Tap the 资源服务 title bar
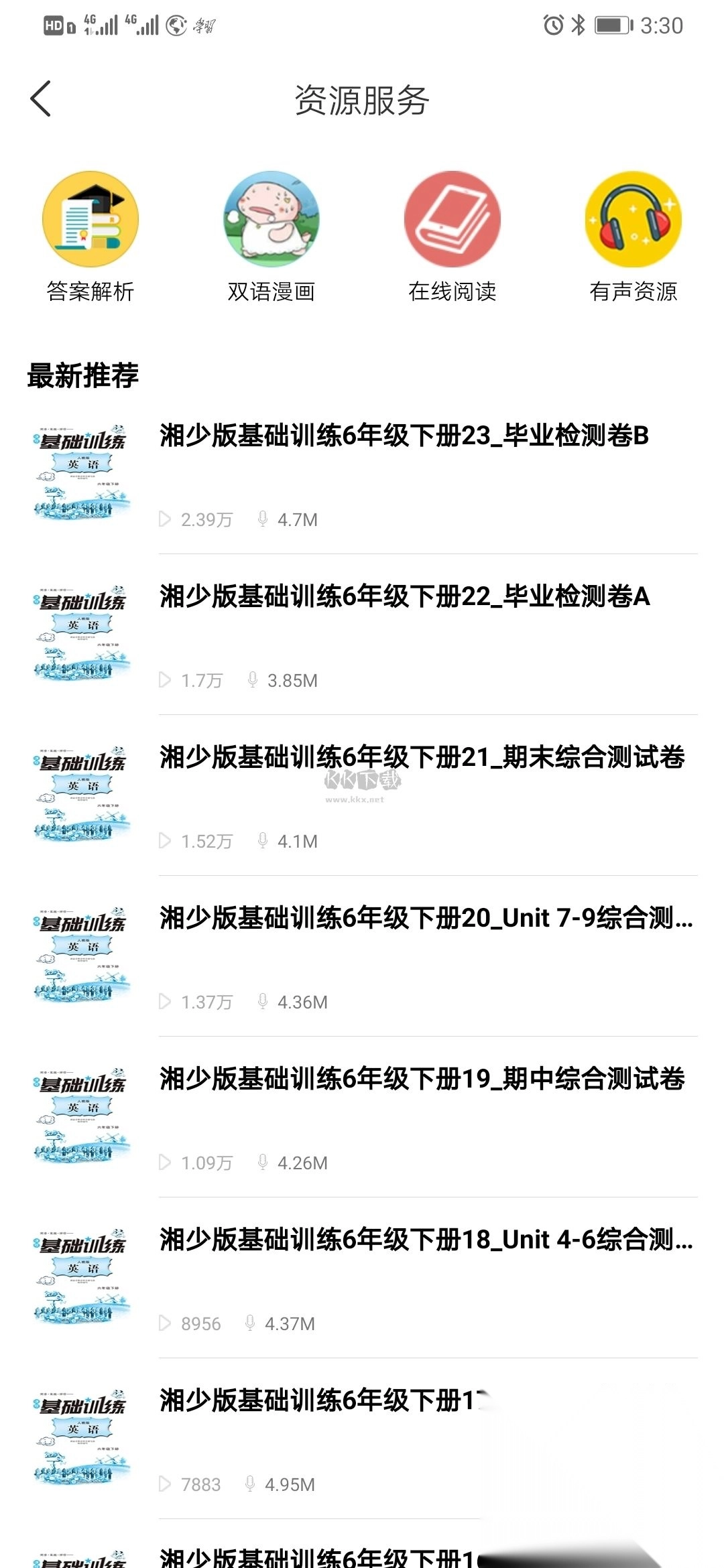724x1568 pixels. 362,99
